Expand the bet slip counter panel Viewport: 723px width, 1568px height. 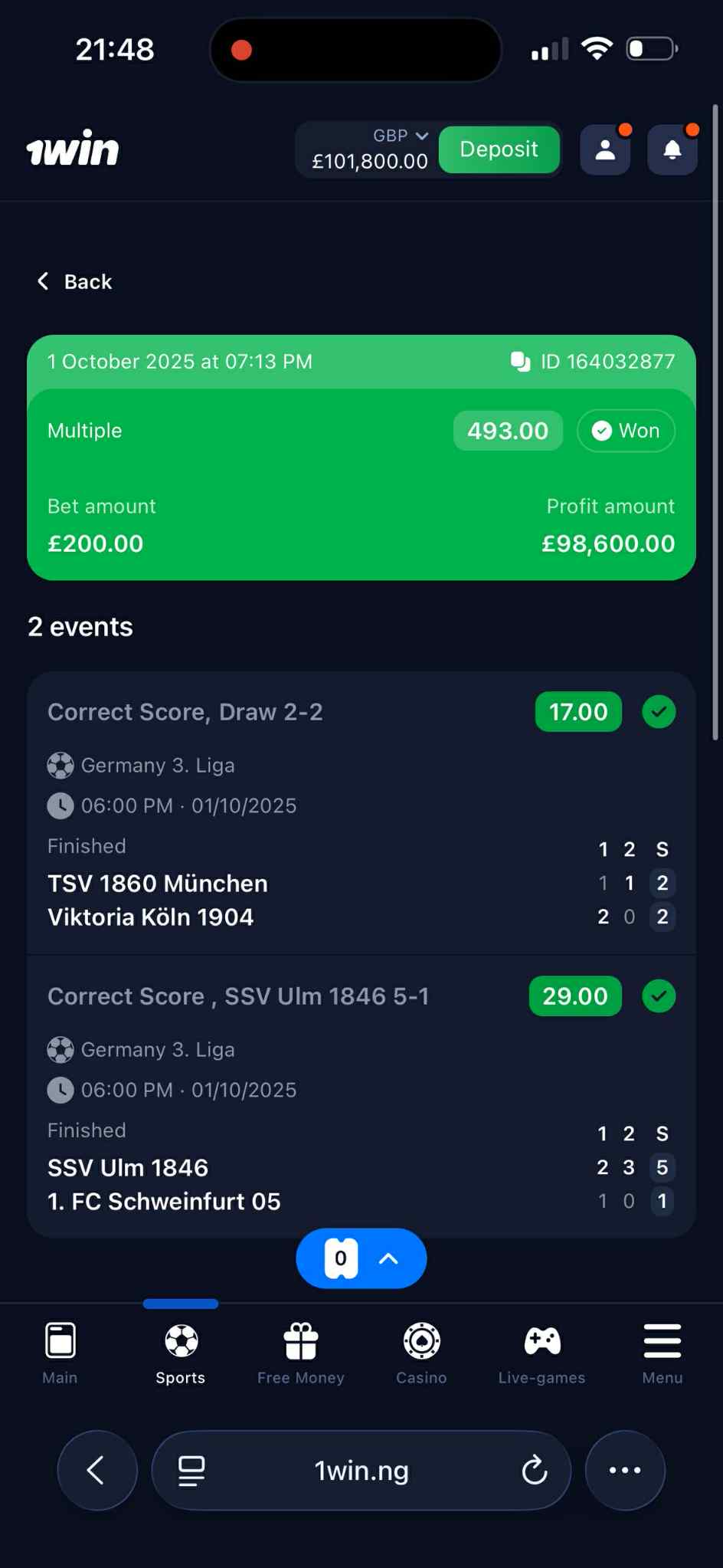(361, 1258)
